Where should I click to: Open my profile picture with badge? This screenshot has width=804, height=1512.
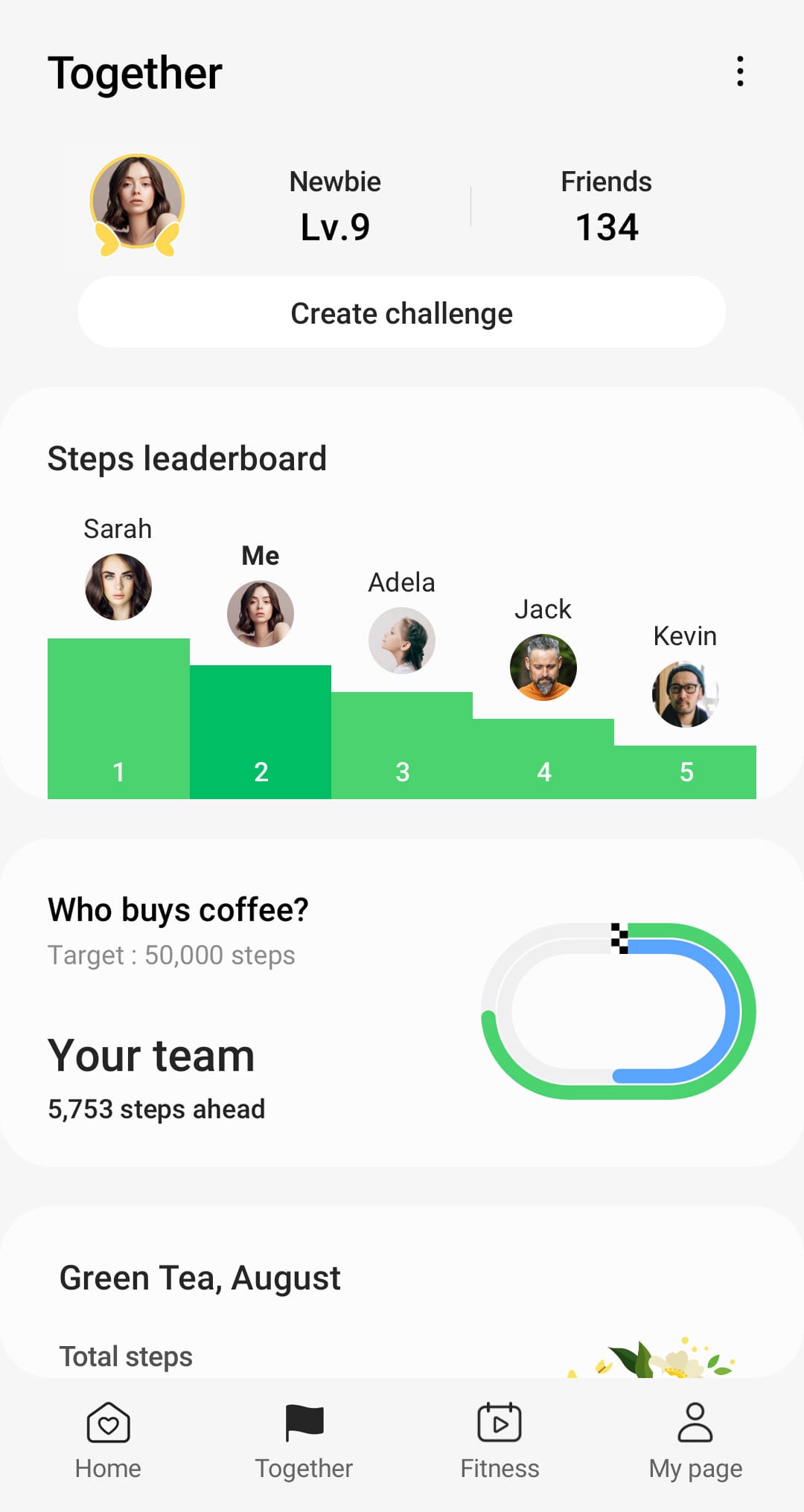coord(138,204)
